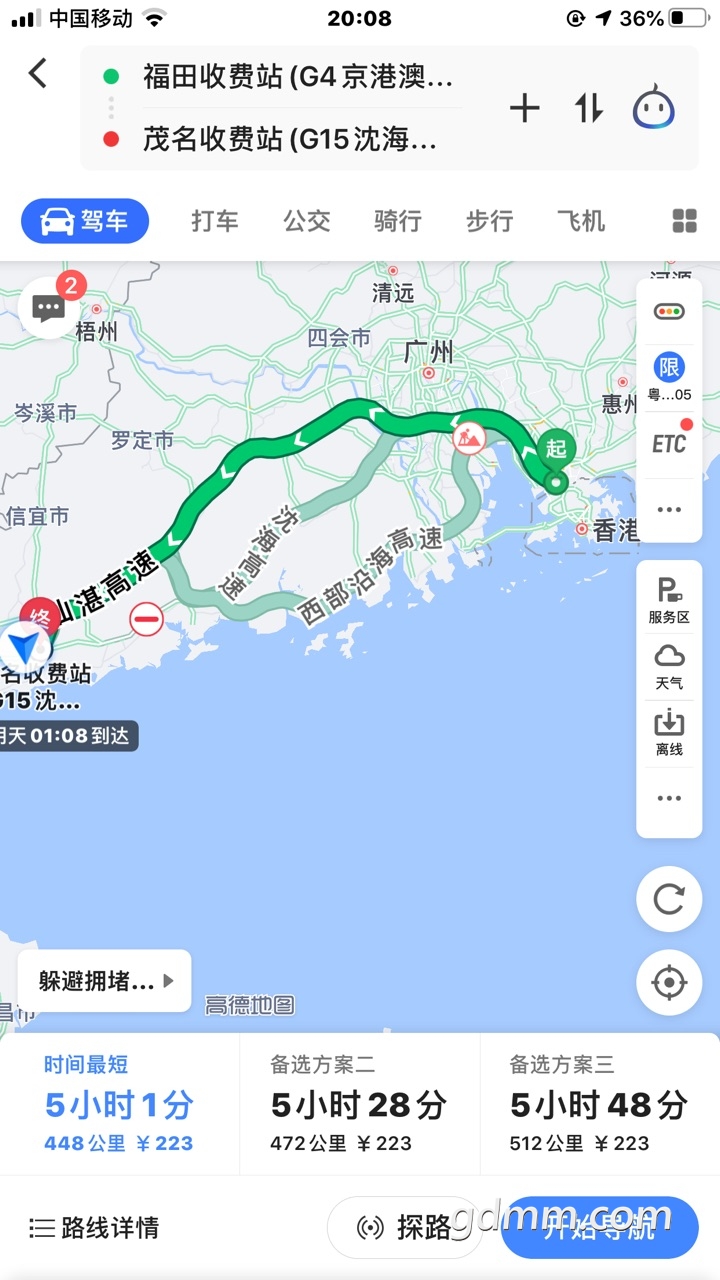This screenshot has width=720, height=1280.
Task: Tap 开始导航 to start navigation
Action: point(599,1228)
